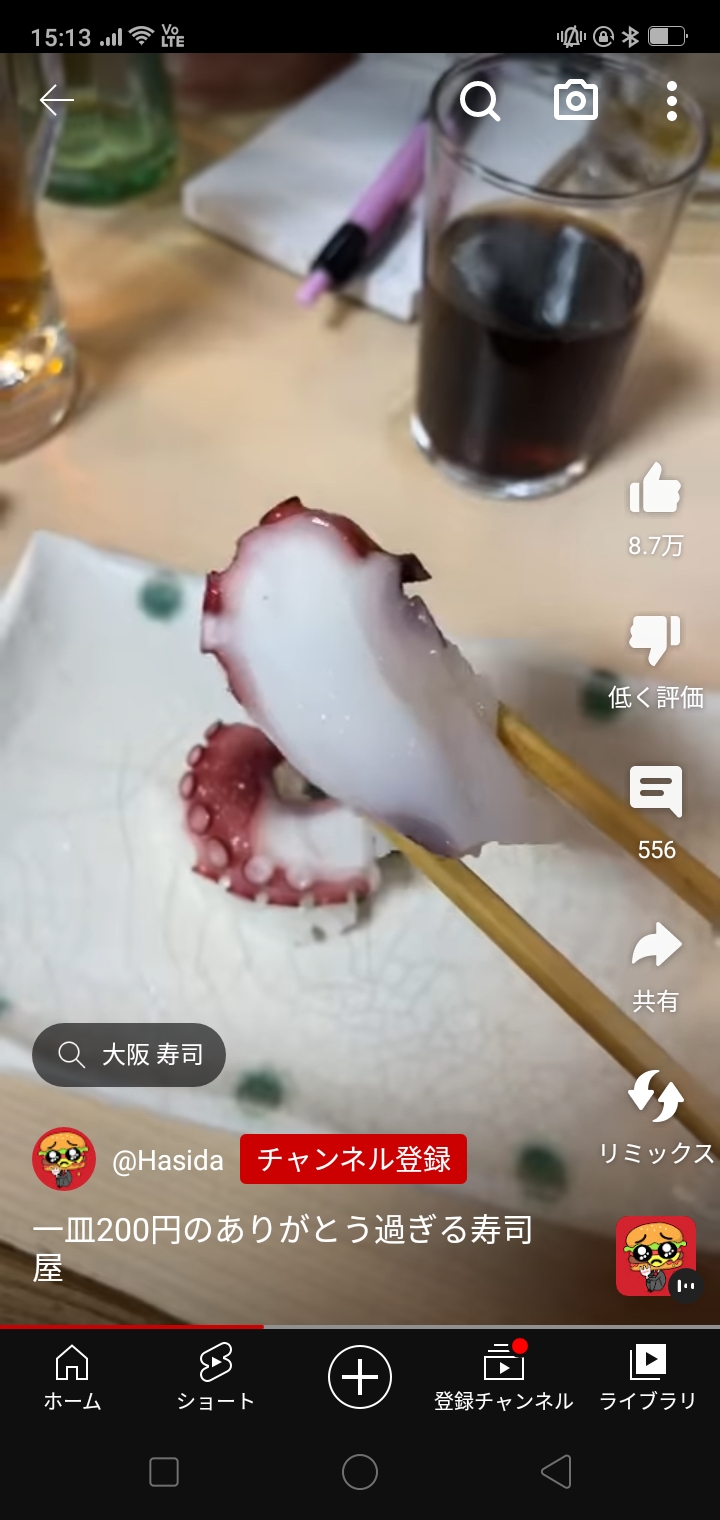Tap the camera icon to create a Short
Viewport: 720px width, 1520px height.
coord(576,100)
